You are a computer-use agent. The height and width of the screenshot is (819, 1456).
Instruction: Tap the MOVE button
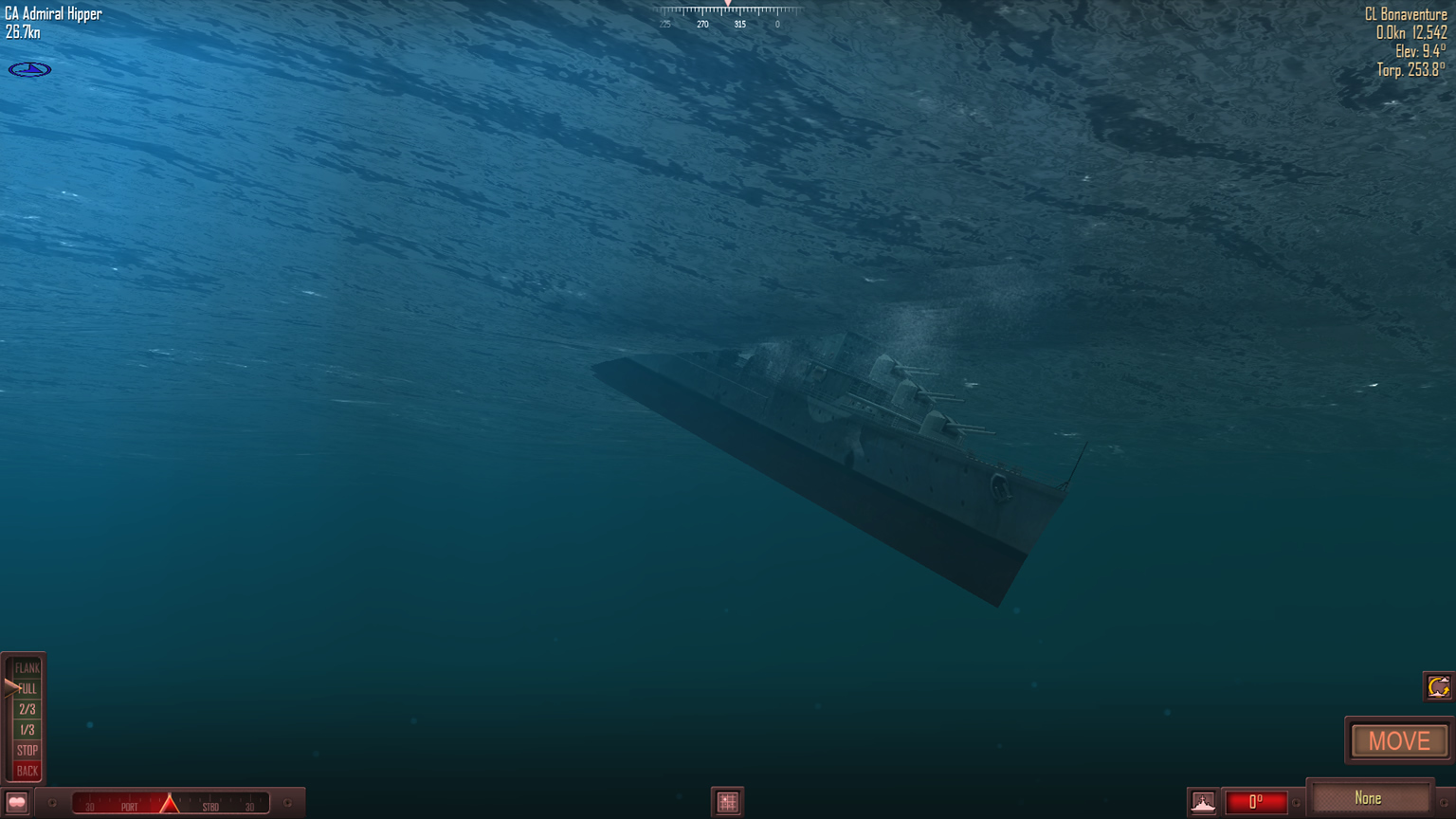point(1399,740)
